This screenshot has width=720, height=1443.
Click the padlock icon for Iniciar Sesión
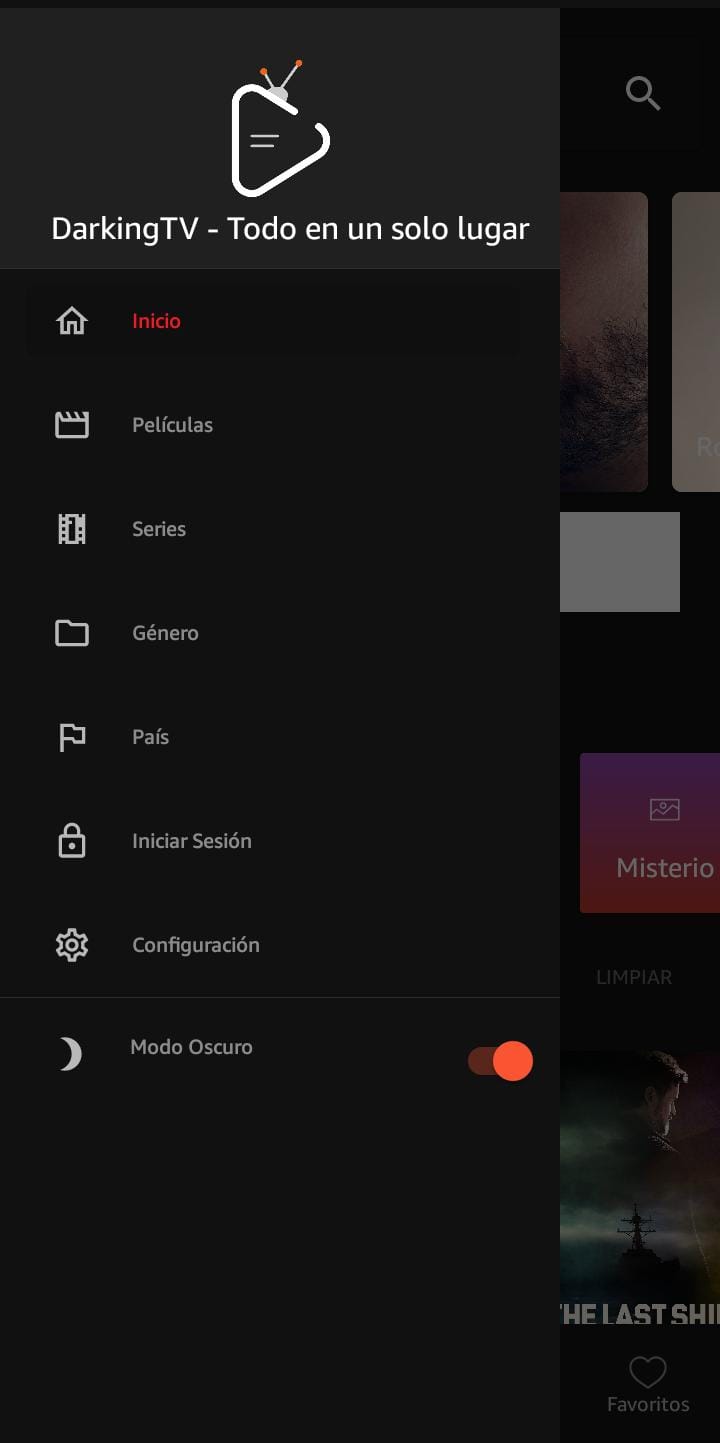point(71,841)
